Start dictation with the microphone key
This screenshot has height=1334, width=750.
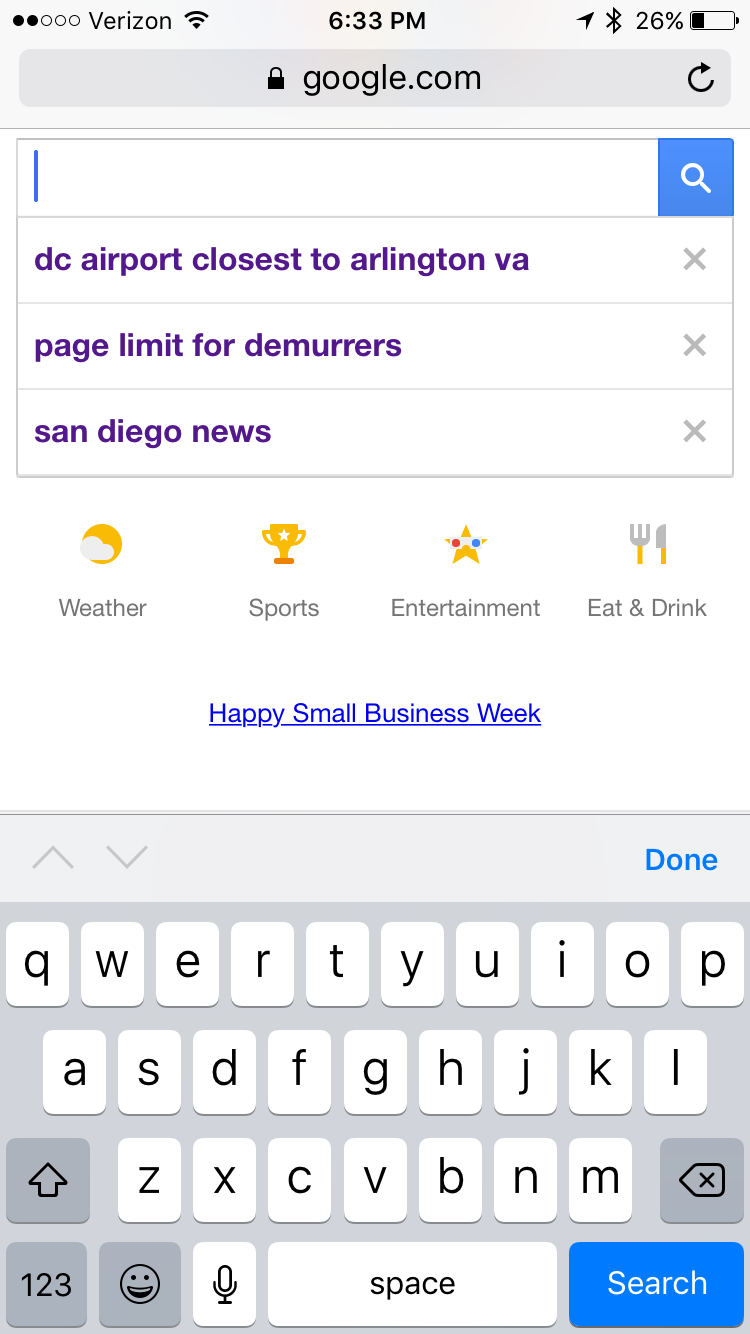pyautogui.click(x=225, y=1283)
